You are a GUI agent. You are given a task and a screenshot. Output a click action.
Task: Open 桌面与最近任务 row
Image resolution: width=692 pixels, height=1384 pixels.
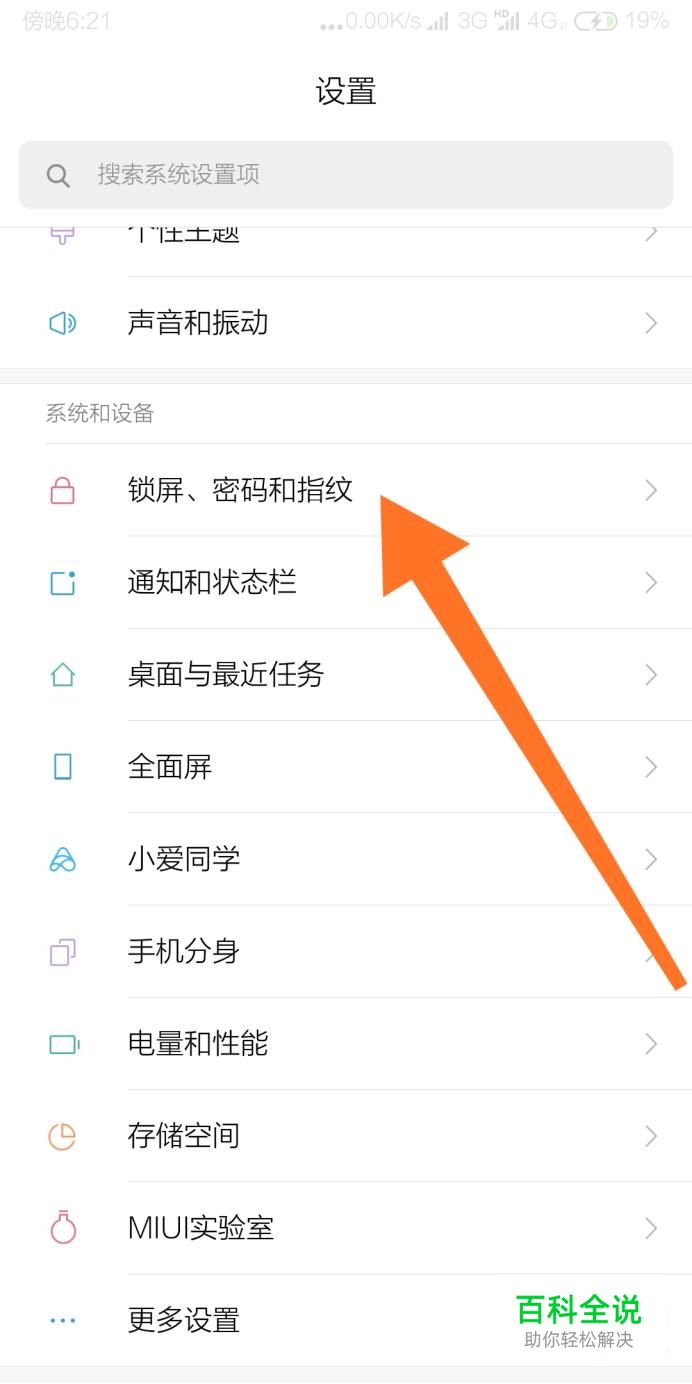345,675
